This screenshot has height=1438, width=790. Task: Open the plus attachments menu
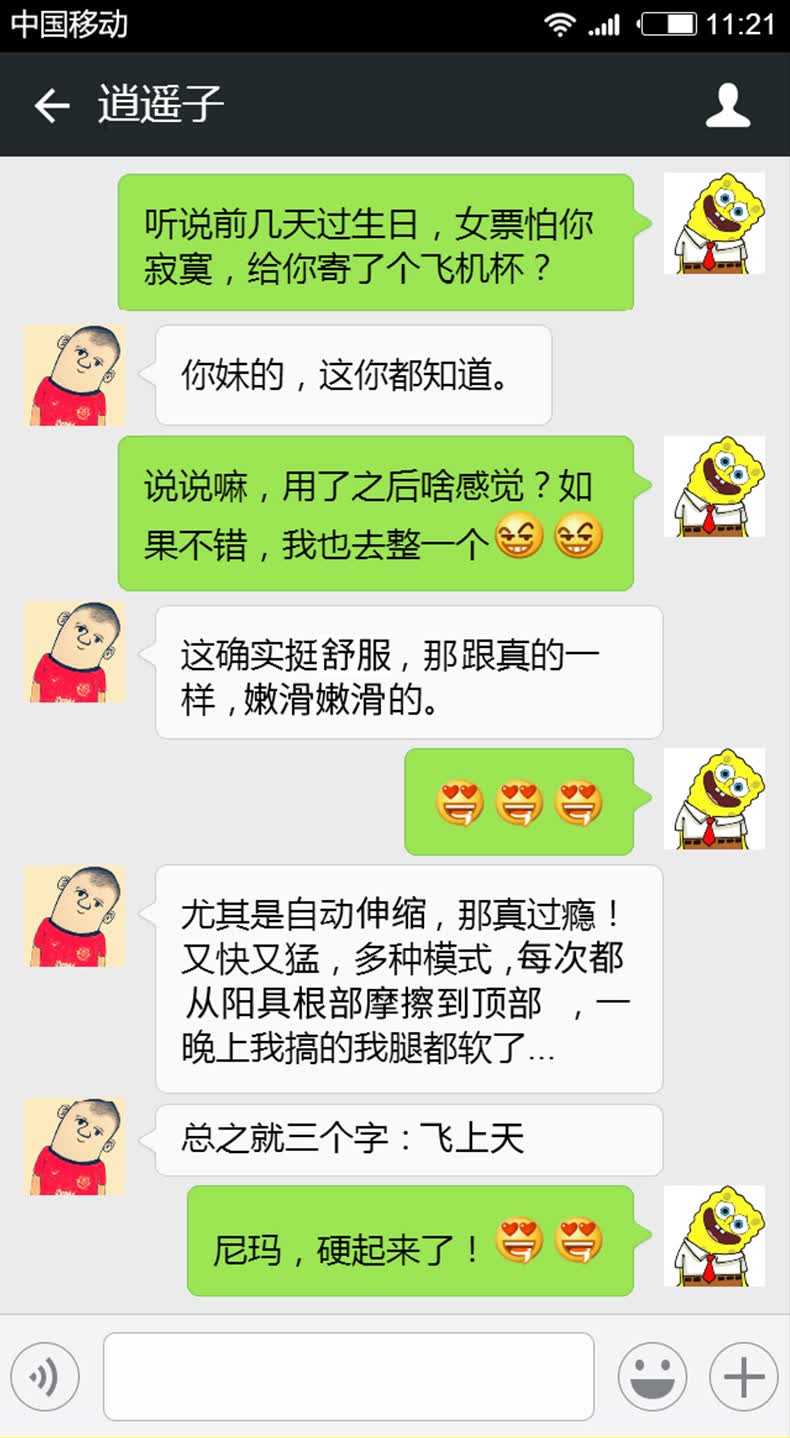pos(744,1377)
